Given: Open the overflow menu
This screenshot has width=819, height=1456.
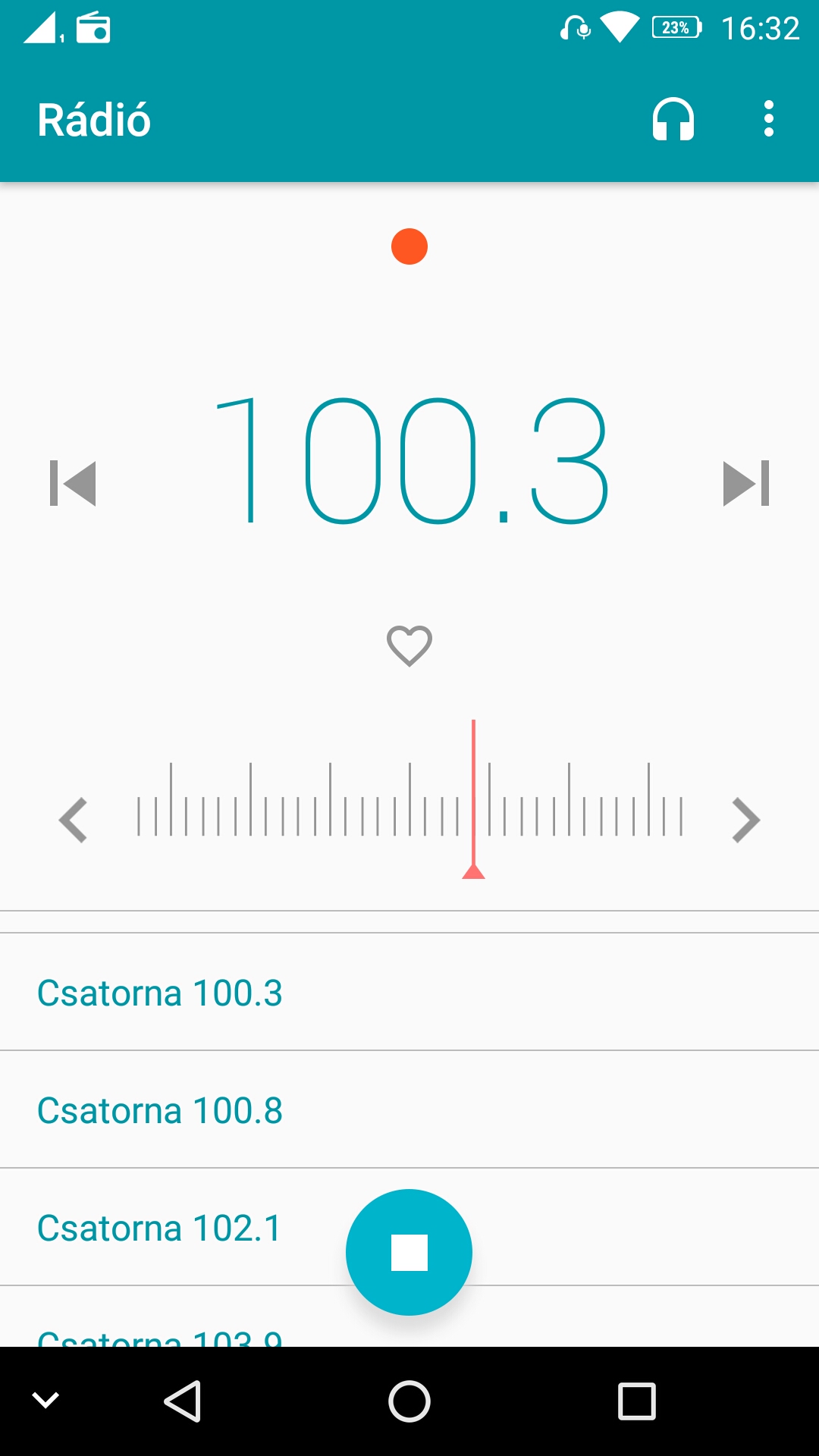Looking at the screenshot, I should tap(769, 119).
